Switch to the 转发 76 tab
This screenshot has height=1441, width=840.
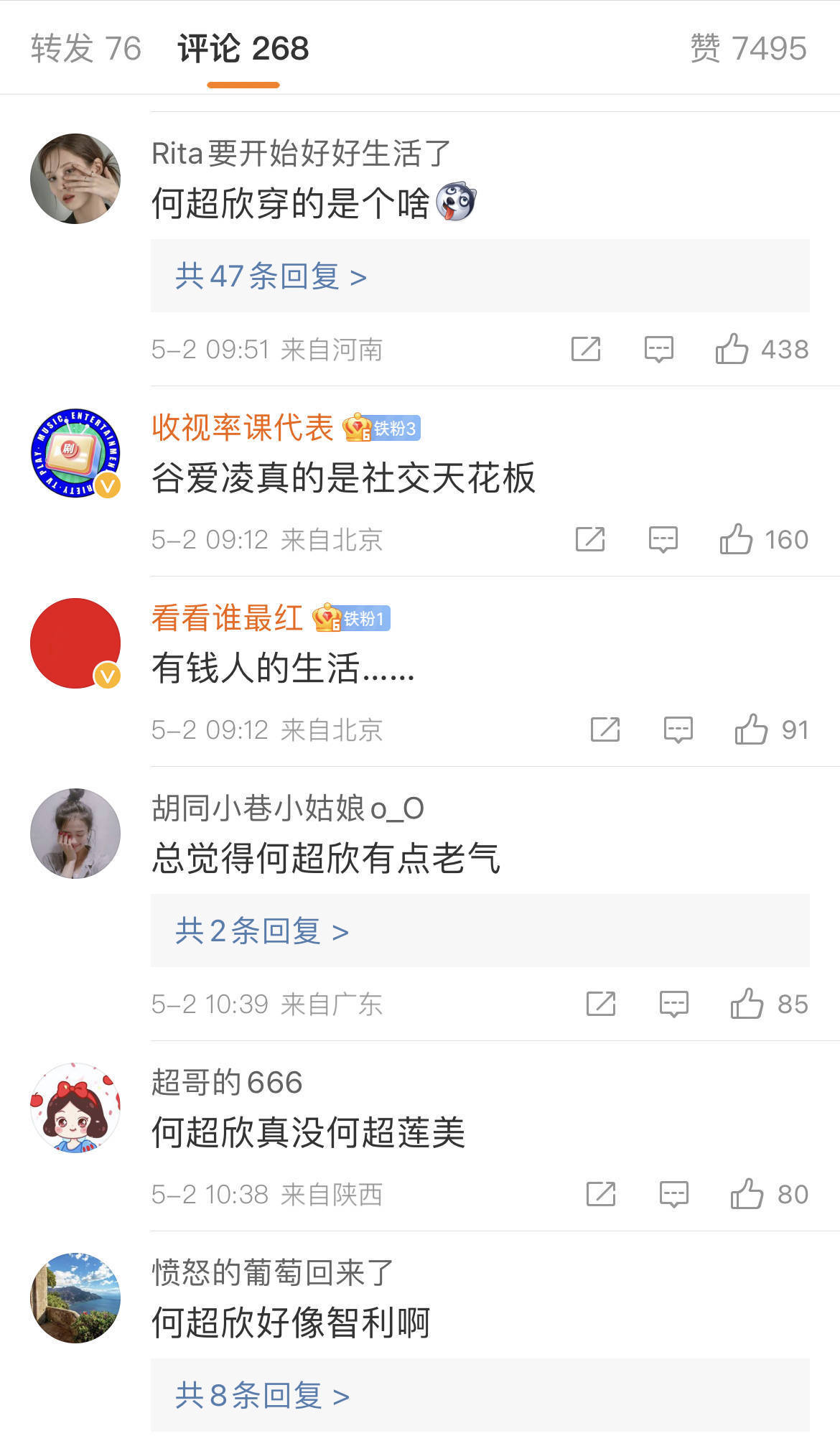(85, 49)
